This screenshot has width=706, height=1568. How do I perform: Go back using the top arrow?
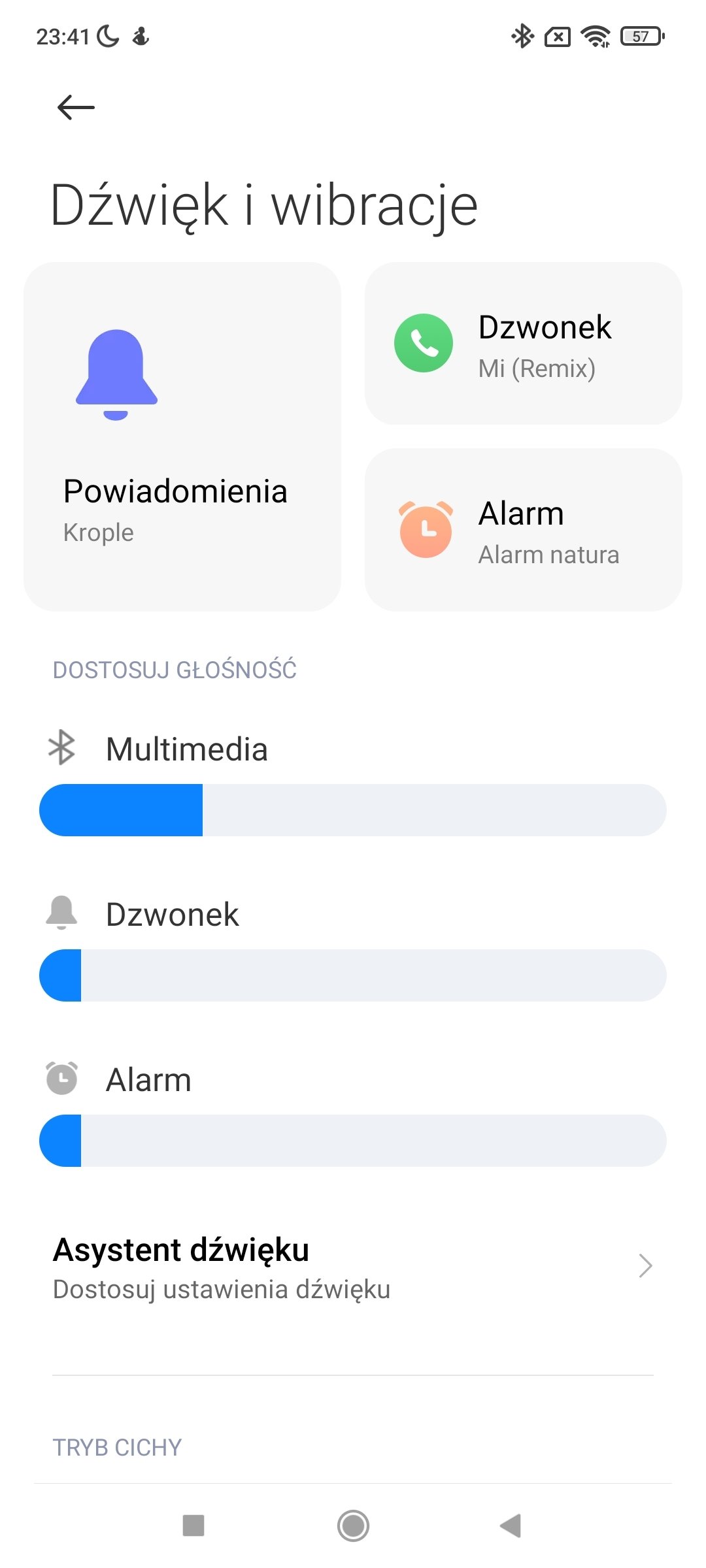(x=76, y=107)
